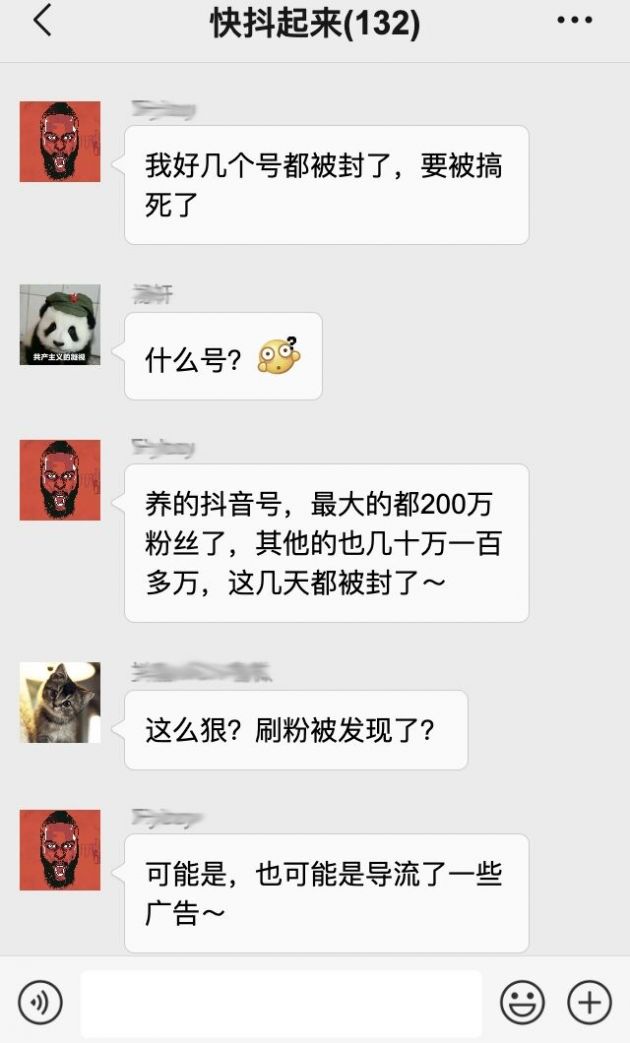Open the panda avatar's profile

(60, 325)
